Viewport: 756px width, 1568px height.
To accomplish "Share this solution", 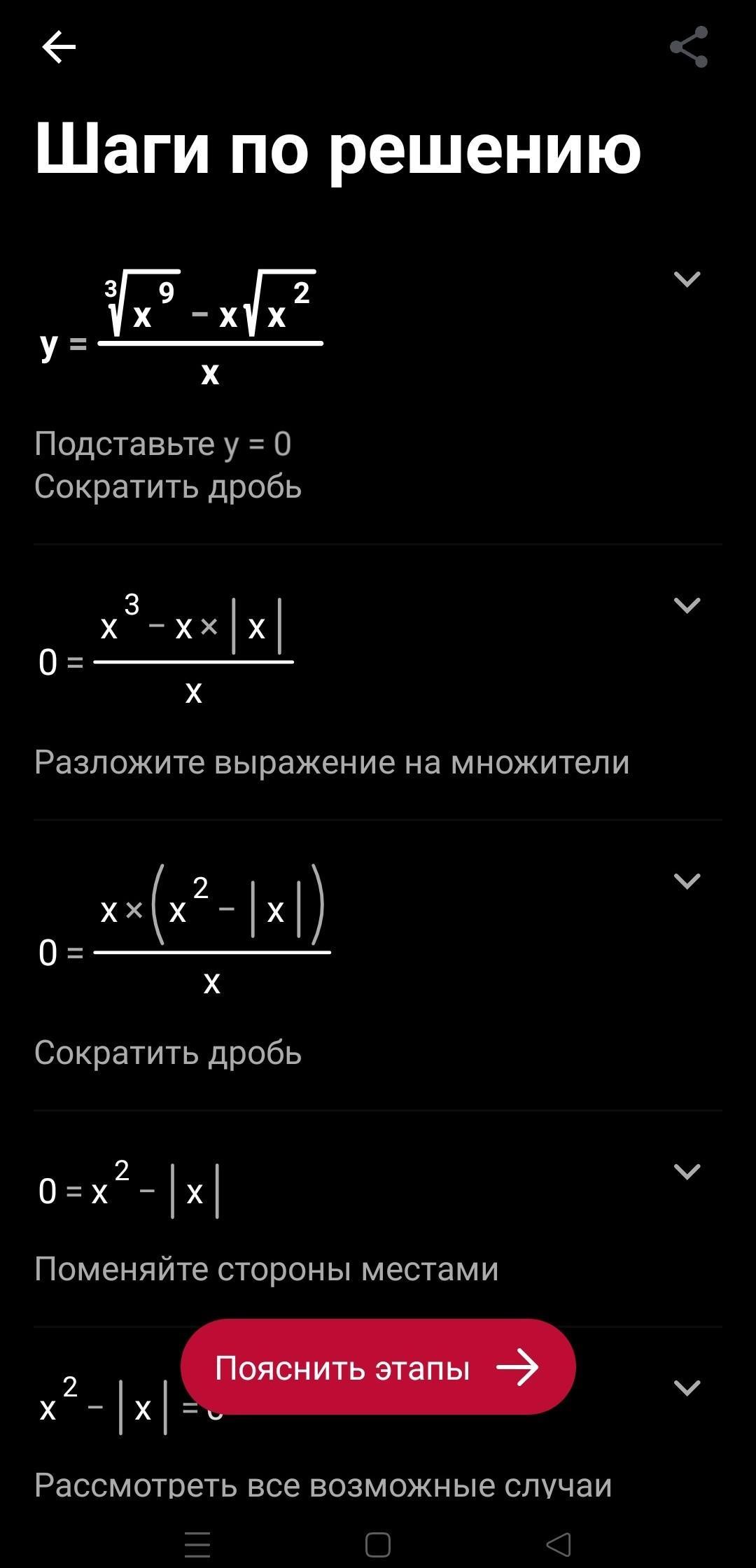I will 689,48.
